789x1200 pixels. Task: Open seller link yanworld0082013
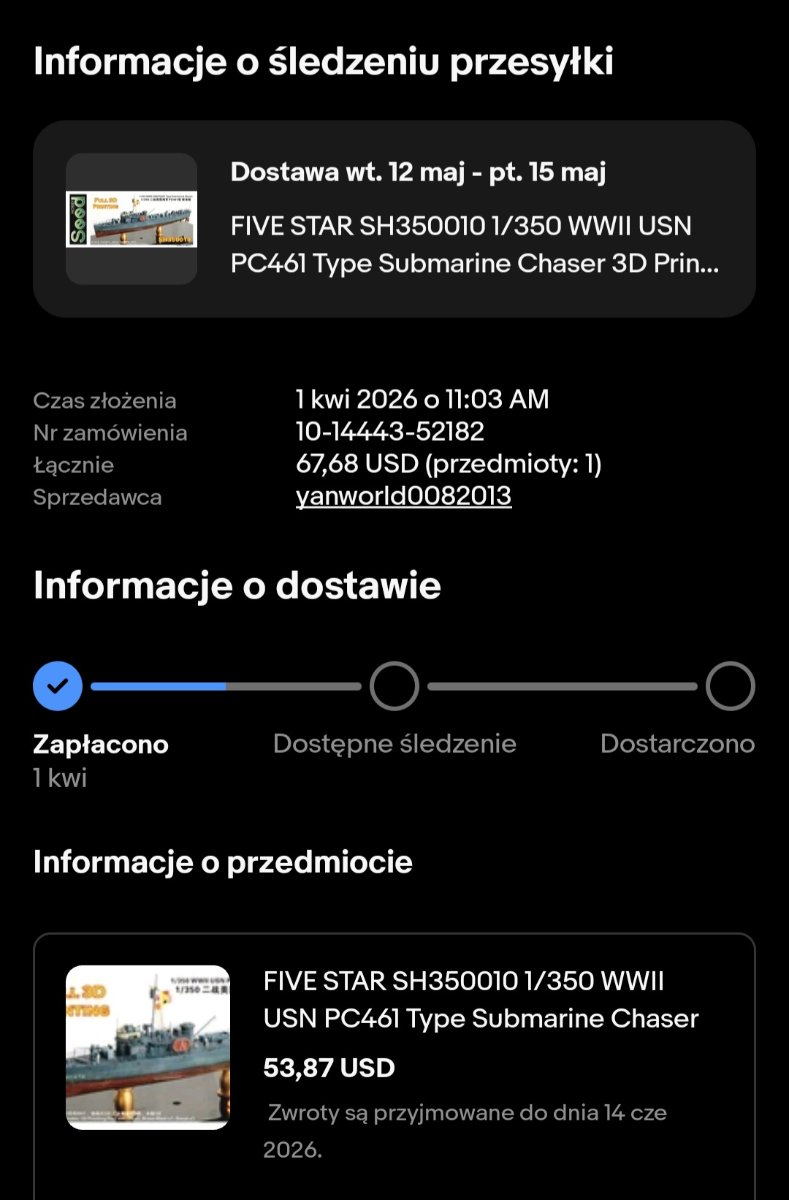tap(403, 497)
